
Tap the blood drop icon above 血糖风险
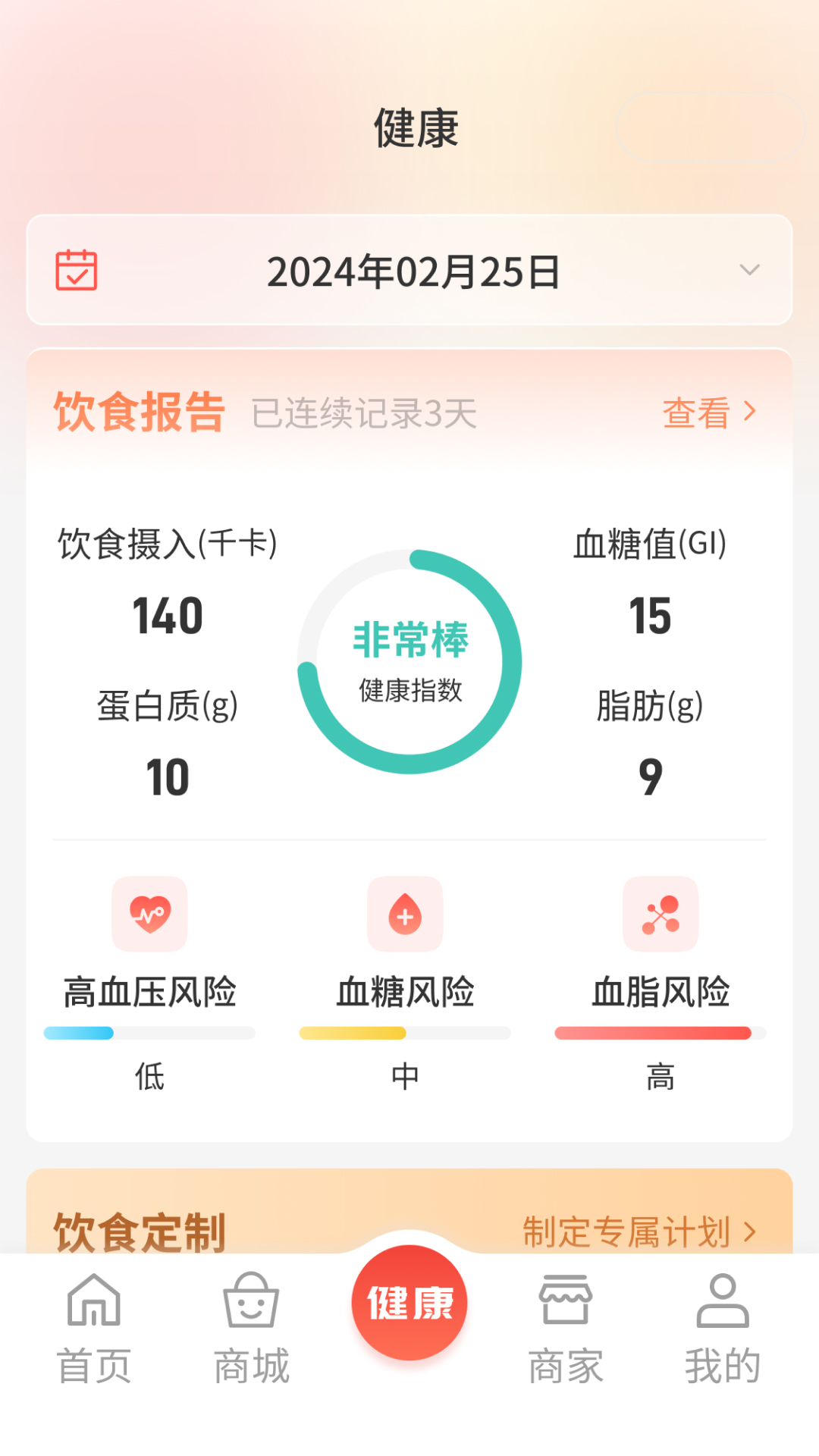point(405,914)
